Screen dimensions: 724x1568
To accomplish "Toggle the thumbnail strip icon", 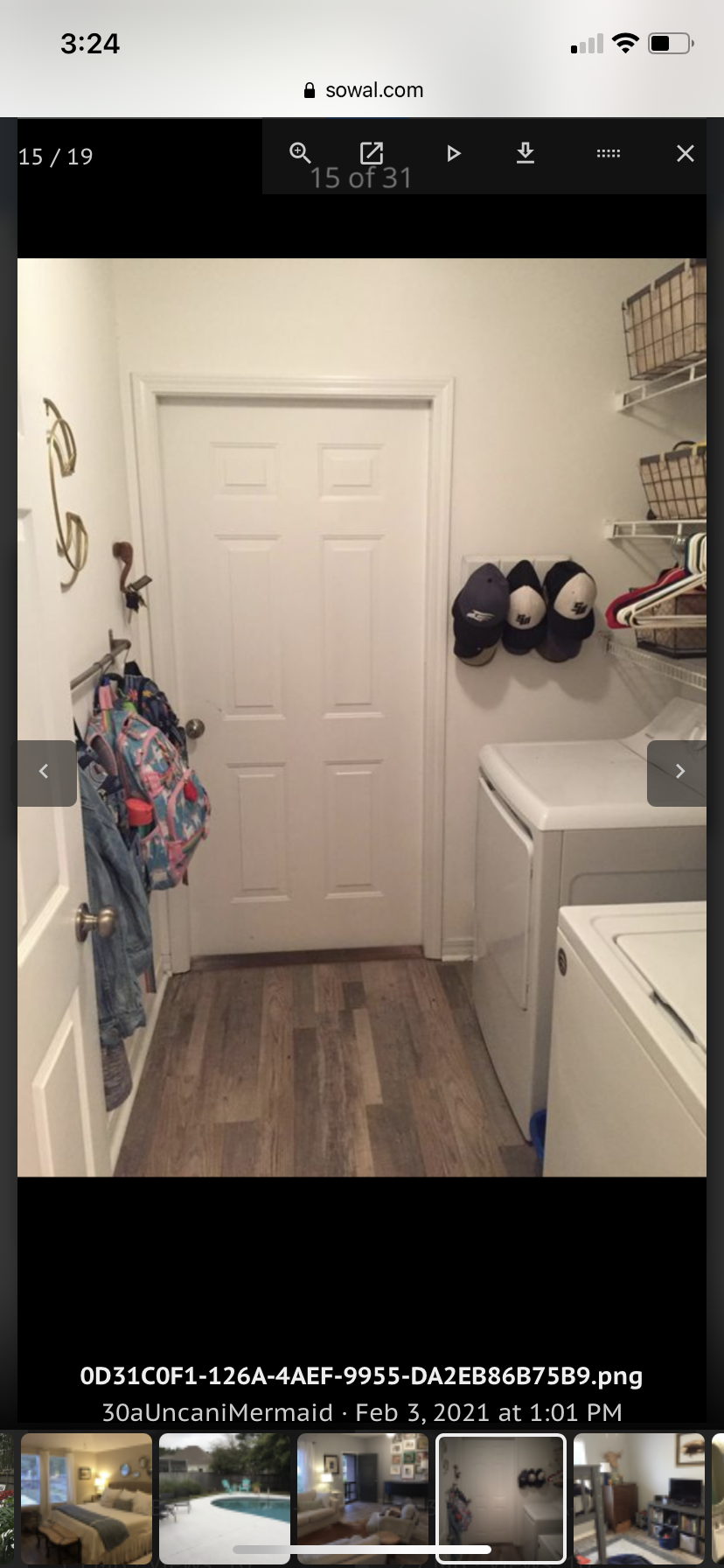I will (609, 154).
